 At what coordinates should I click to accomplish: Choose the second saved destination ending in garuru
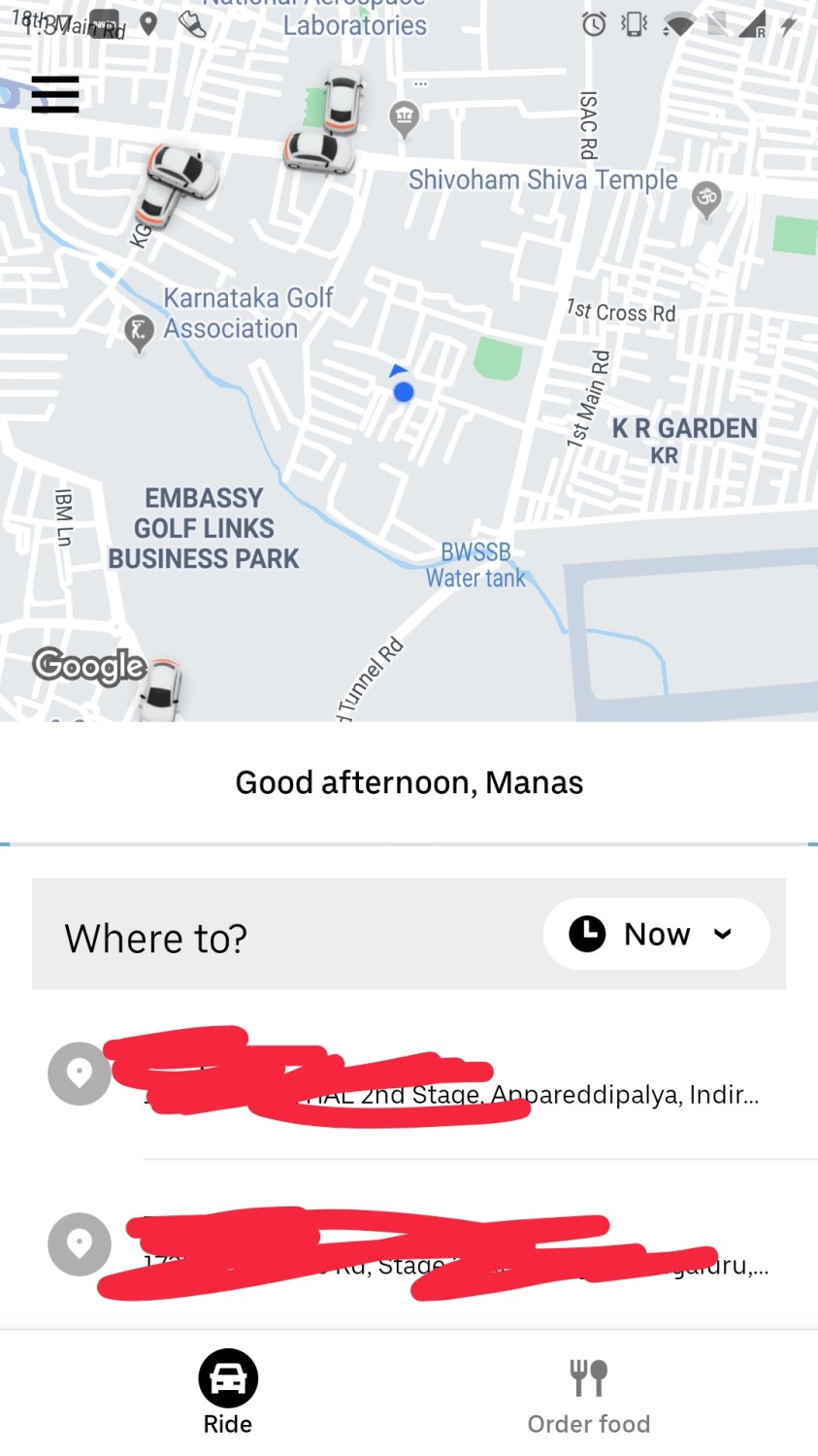click(x=409, y=1244)
